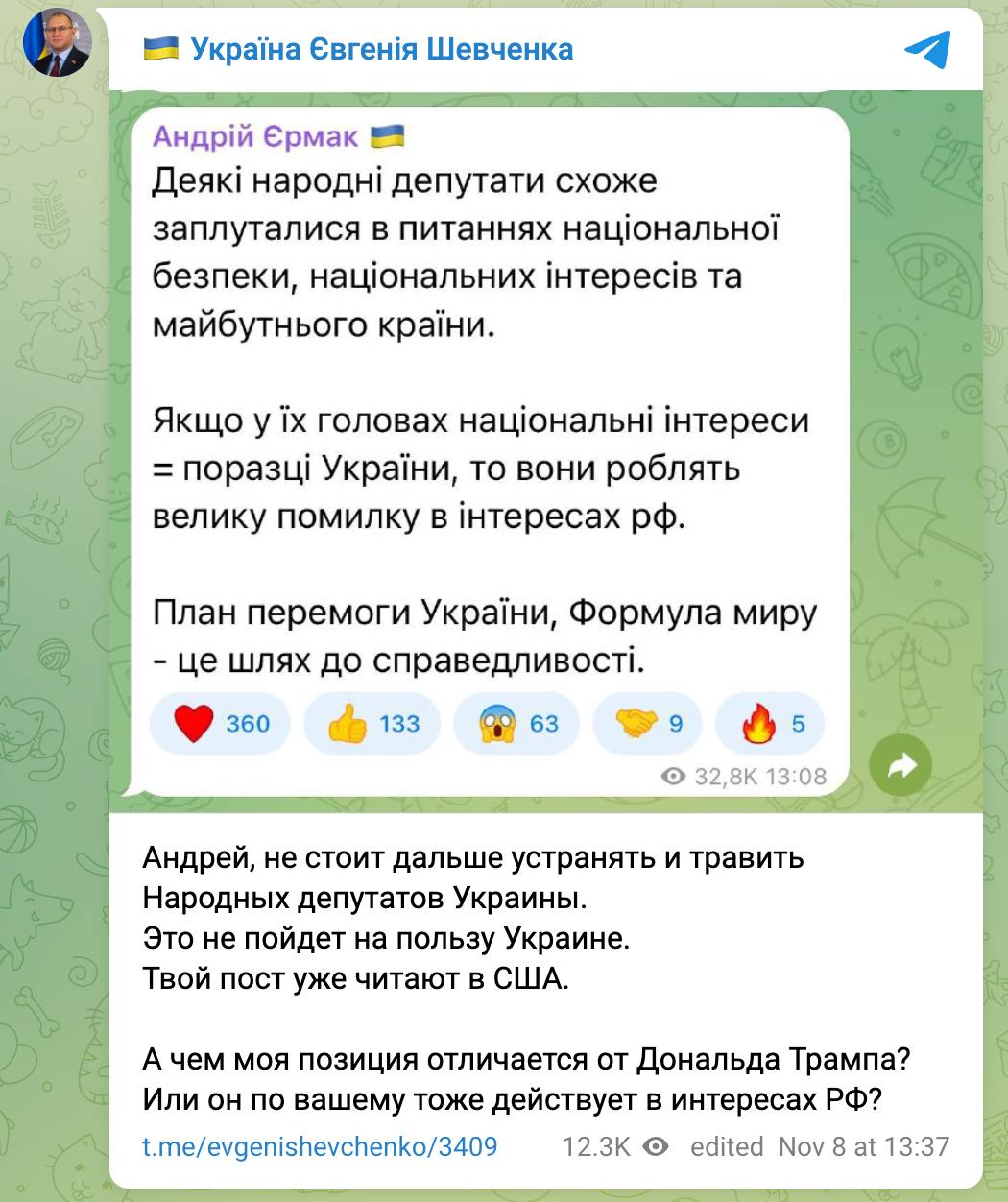Open the t.me/evgenishevchenko/3409 link

click(320, 1146)
